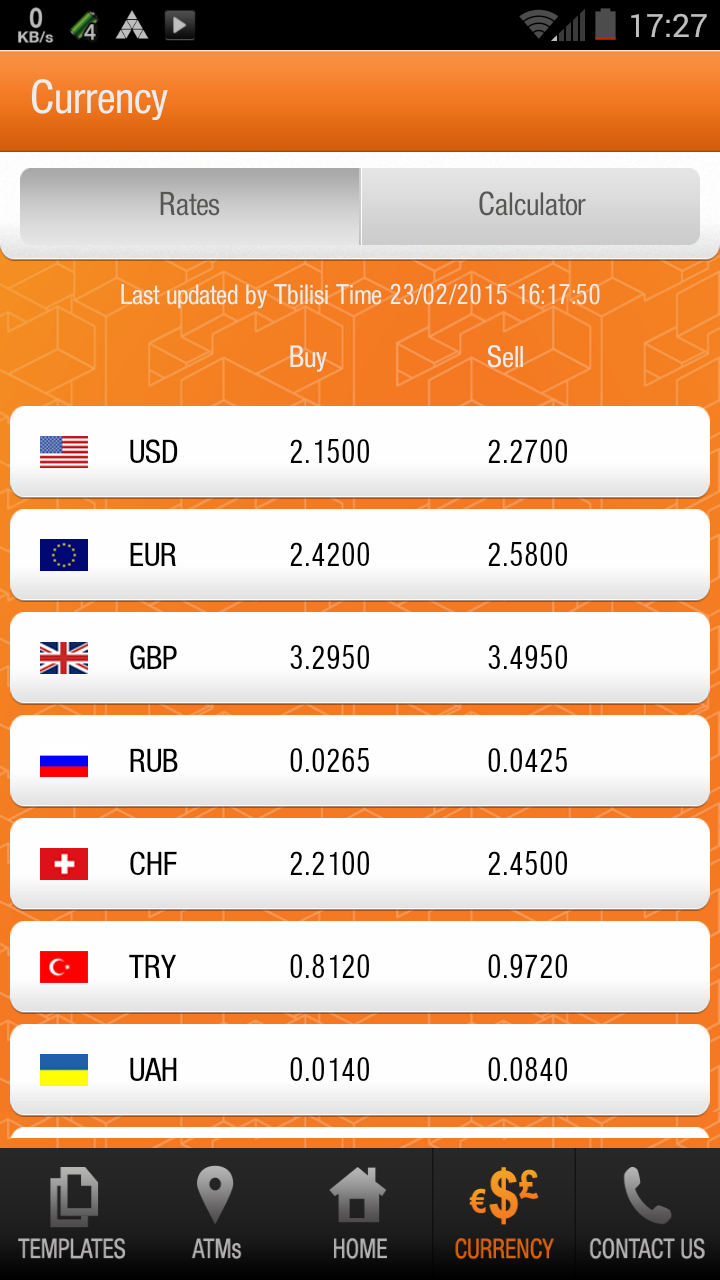Switch to the Calculator tab
The height and width of the screenshot is (1280, 720).
pyautogui.click(x=530, y=206)
